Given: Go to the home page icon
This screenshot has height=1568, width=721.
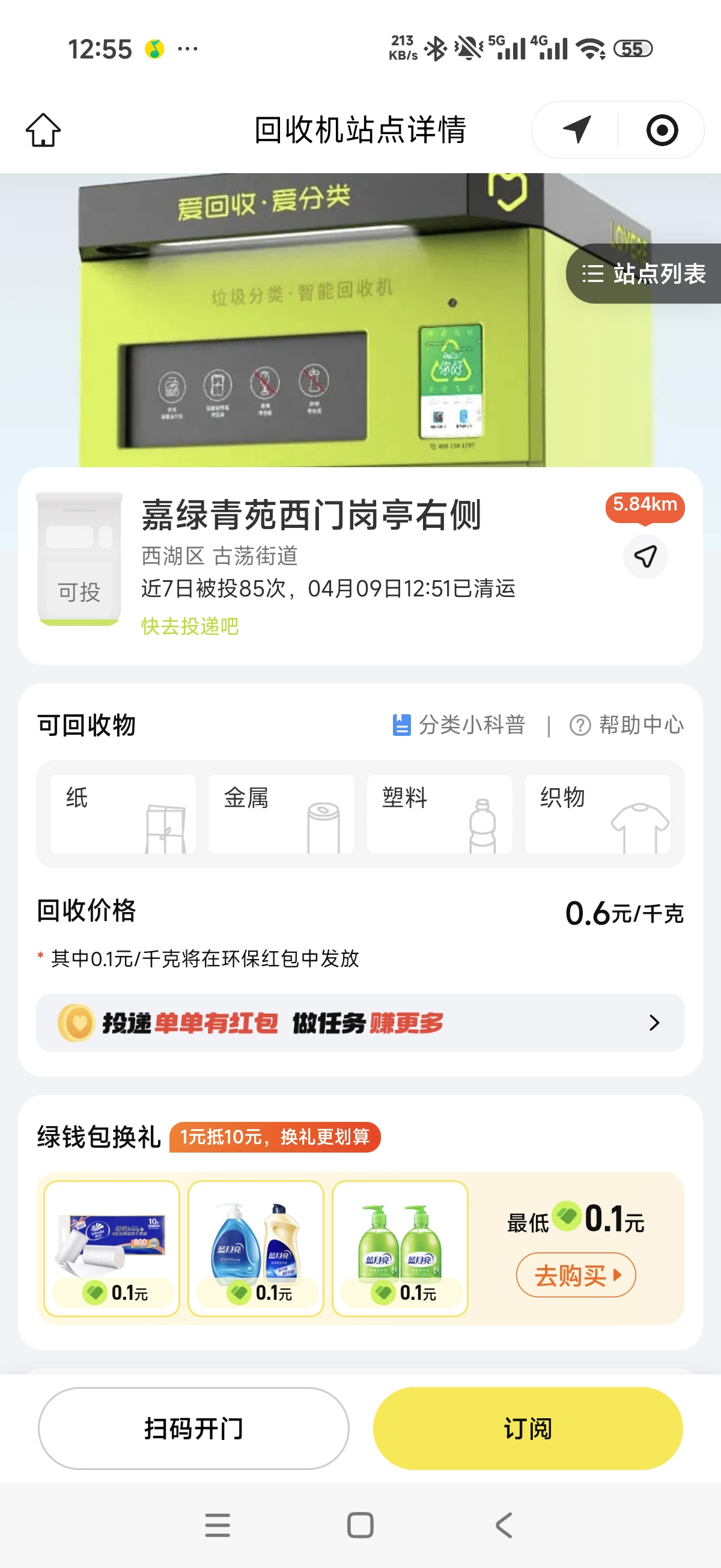Looking at the screenshot, I should [43, 130].
